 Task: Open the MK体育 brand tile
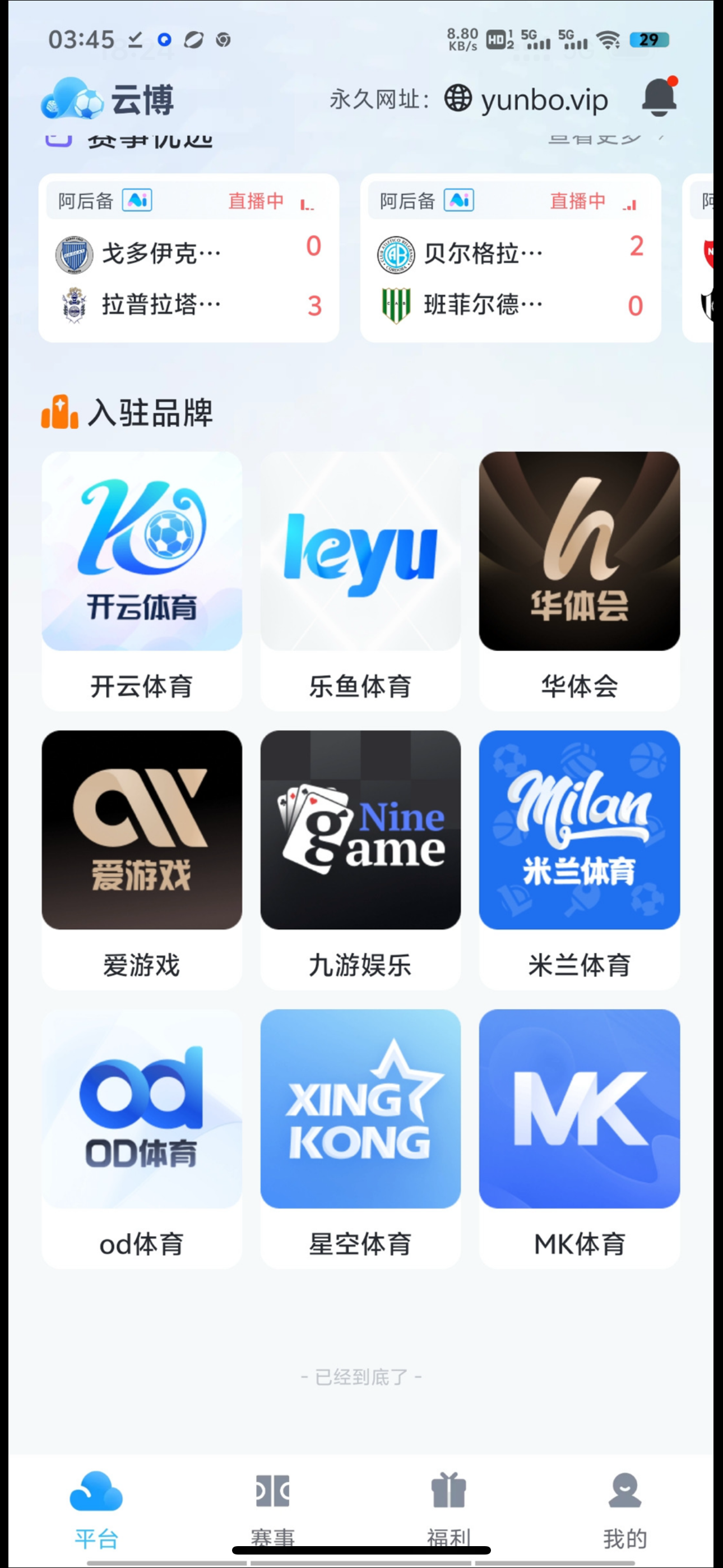pyautogui.click(x=579, y=1138)
